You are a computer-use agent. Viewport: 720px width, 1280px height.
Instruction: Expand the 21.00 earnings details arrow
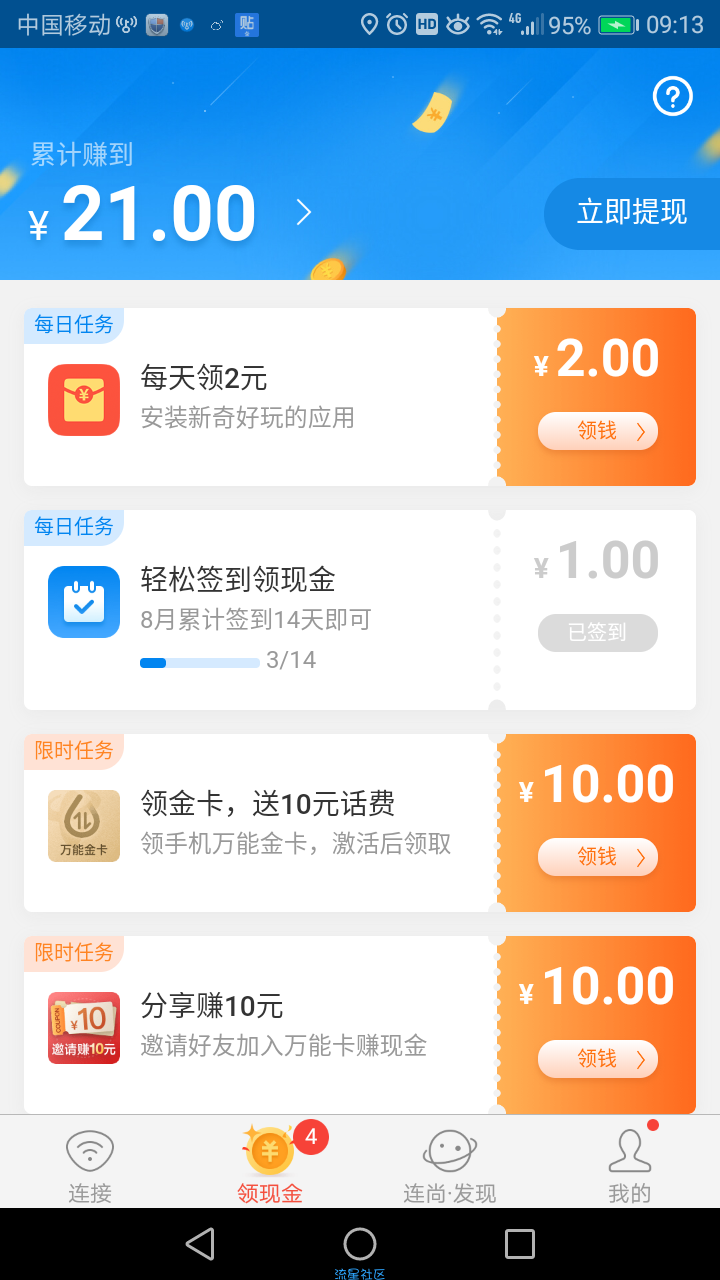click(304, 212)
